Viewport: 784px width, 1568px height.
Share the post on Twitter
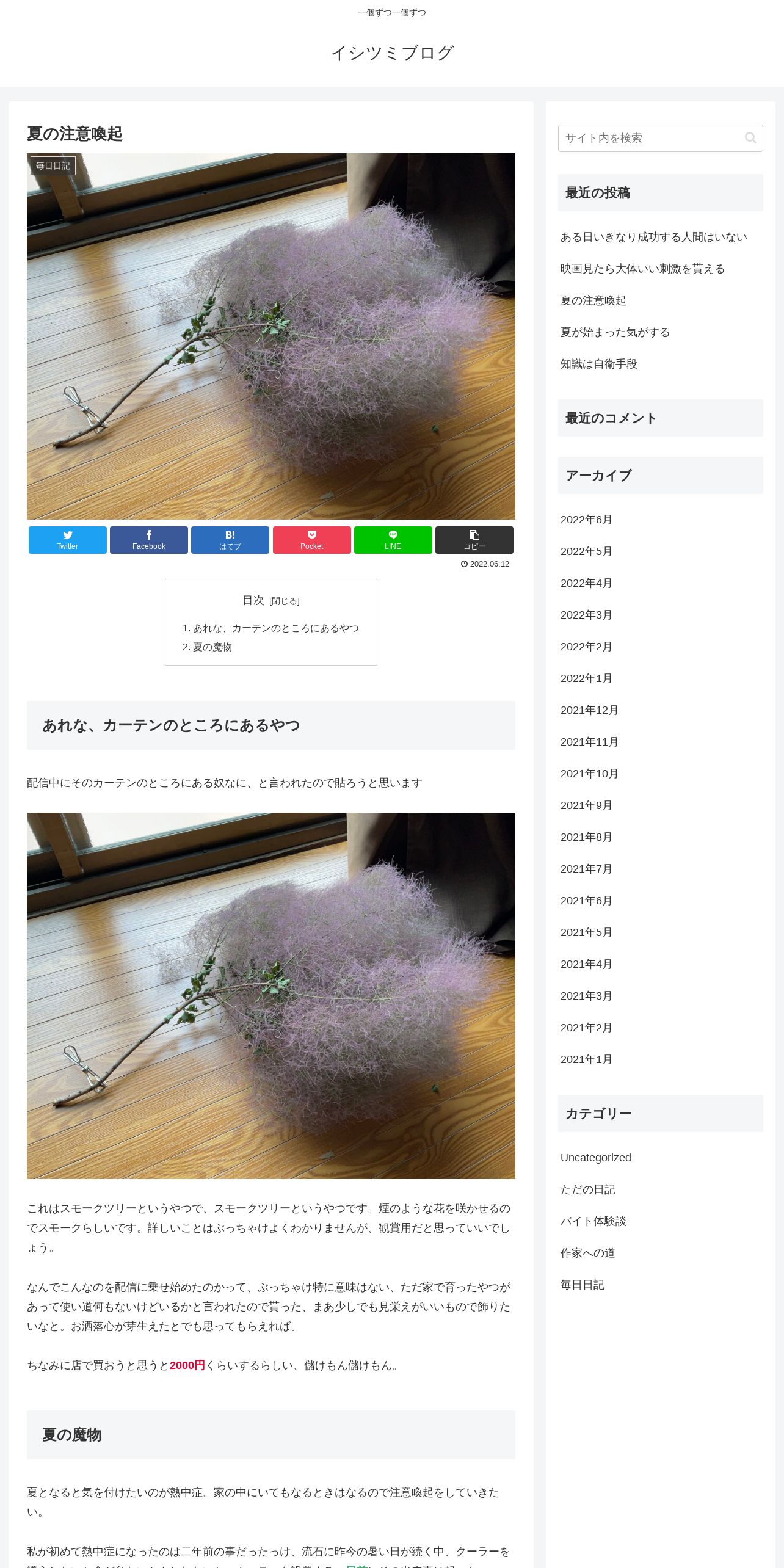68,540
